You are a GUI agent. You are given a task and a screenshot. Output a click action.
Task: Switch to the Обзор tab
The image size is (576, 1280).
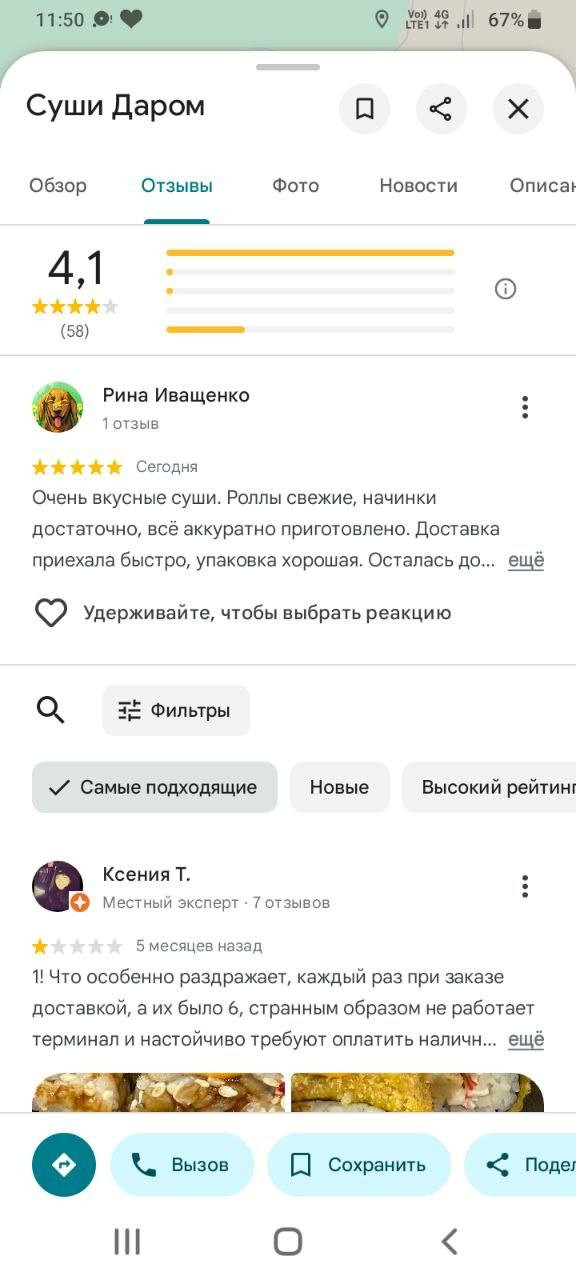[58, 186]
